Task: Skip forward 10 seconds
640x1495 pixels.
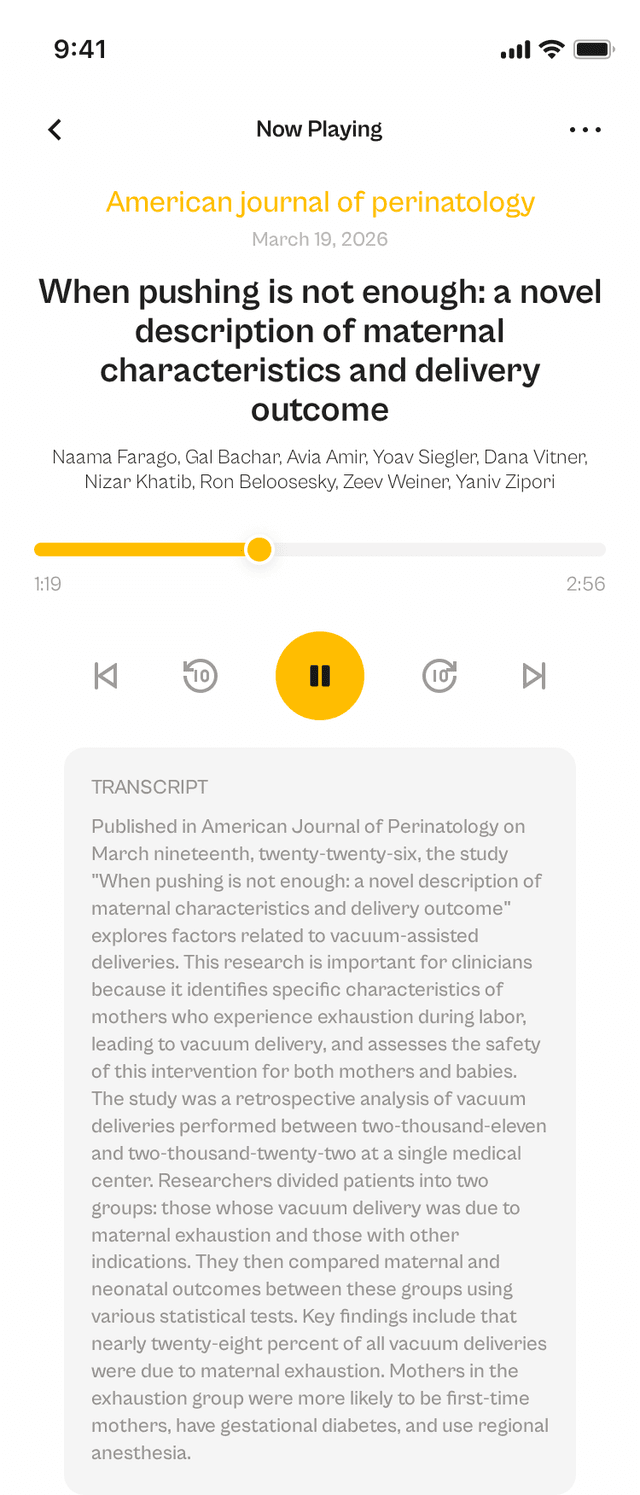Action: pyautogui.click(x=439, y=676)
